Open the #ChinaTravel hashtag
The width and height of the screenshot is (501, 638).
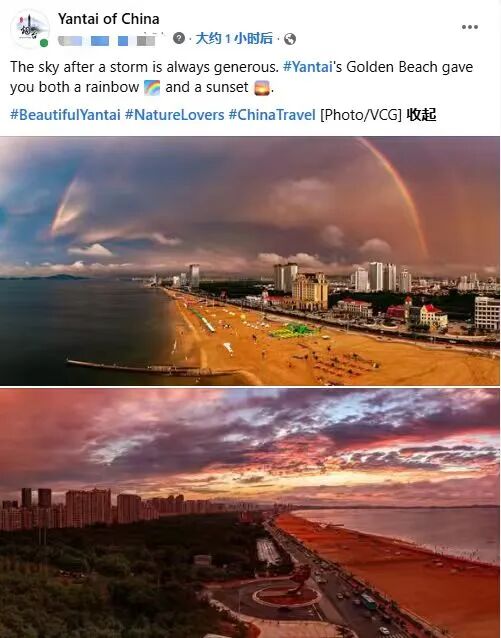272,115
